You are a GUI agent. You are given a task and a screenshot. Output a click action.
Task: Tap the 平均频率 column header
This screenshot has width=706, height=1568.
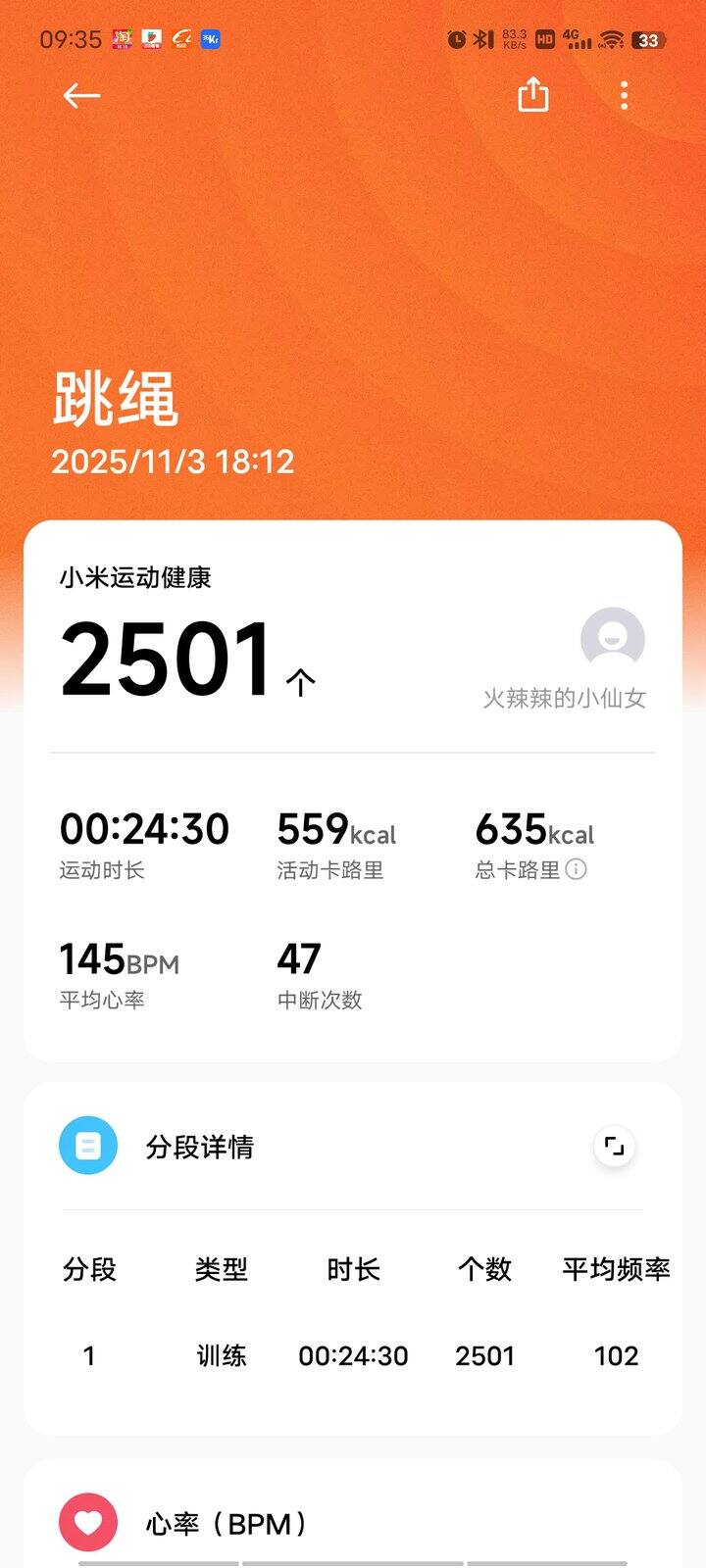pyautogui.click(x=614, y=1268)
